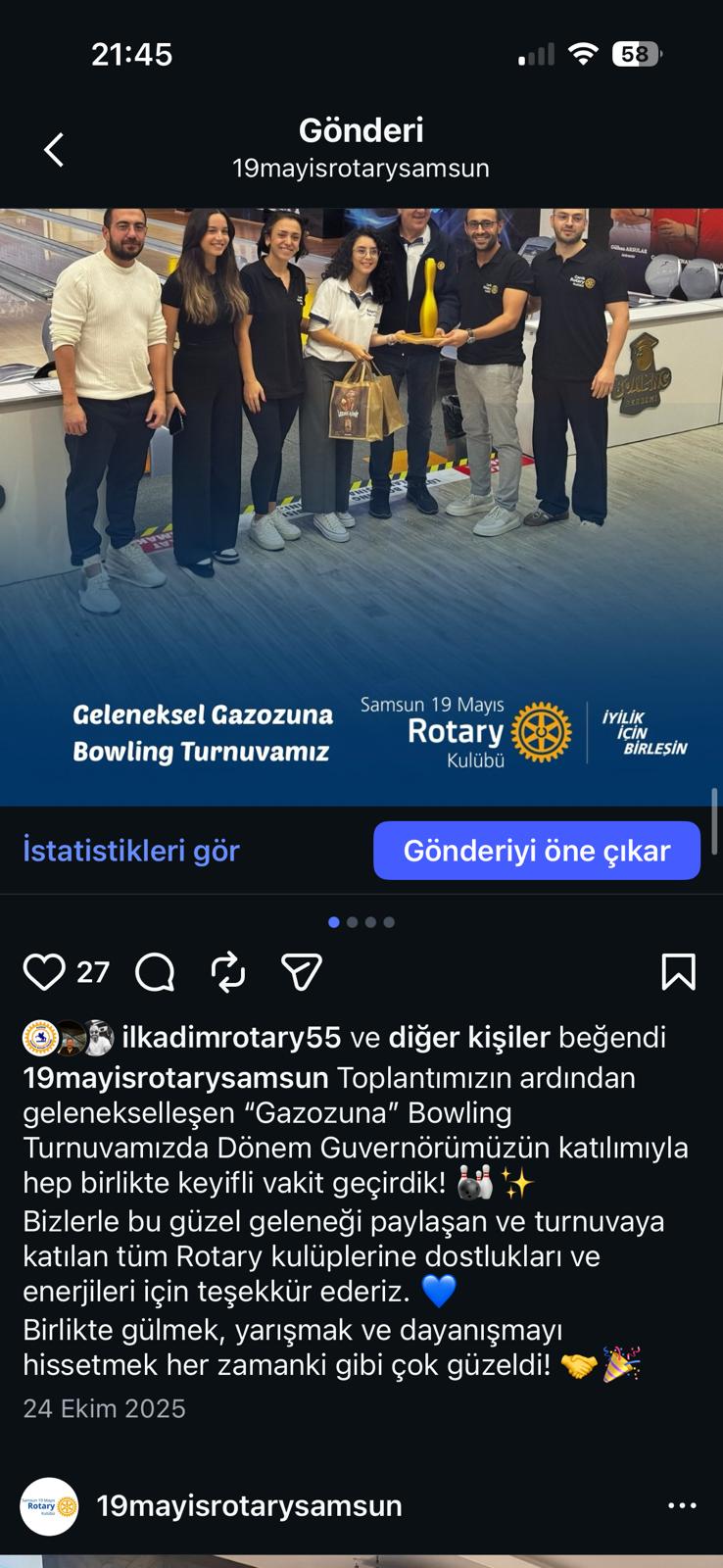This screenshot has height=1568, width=723.
Task: Tap Gönderiyi öne çıkar button
Action: (537, 851)
